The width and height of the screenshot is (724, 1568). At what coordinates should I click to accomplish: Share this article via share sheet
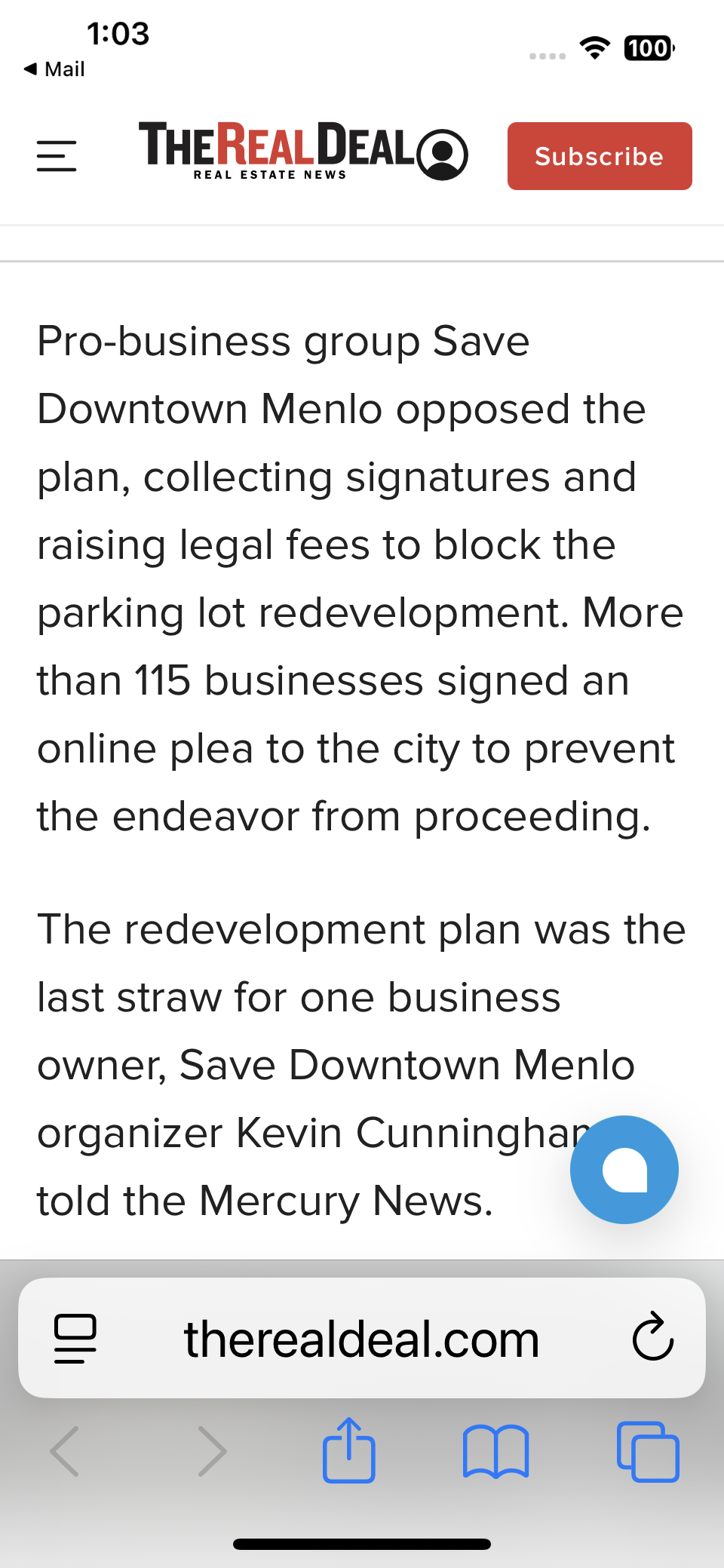348,1450
